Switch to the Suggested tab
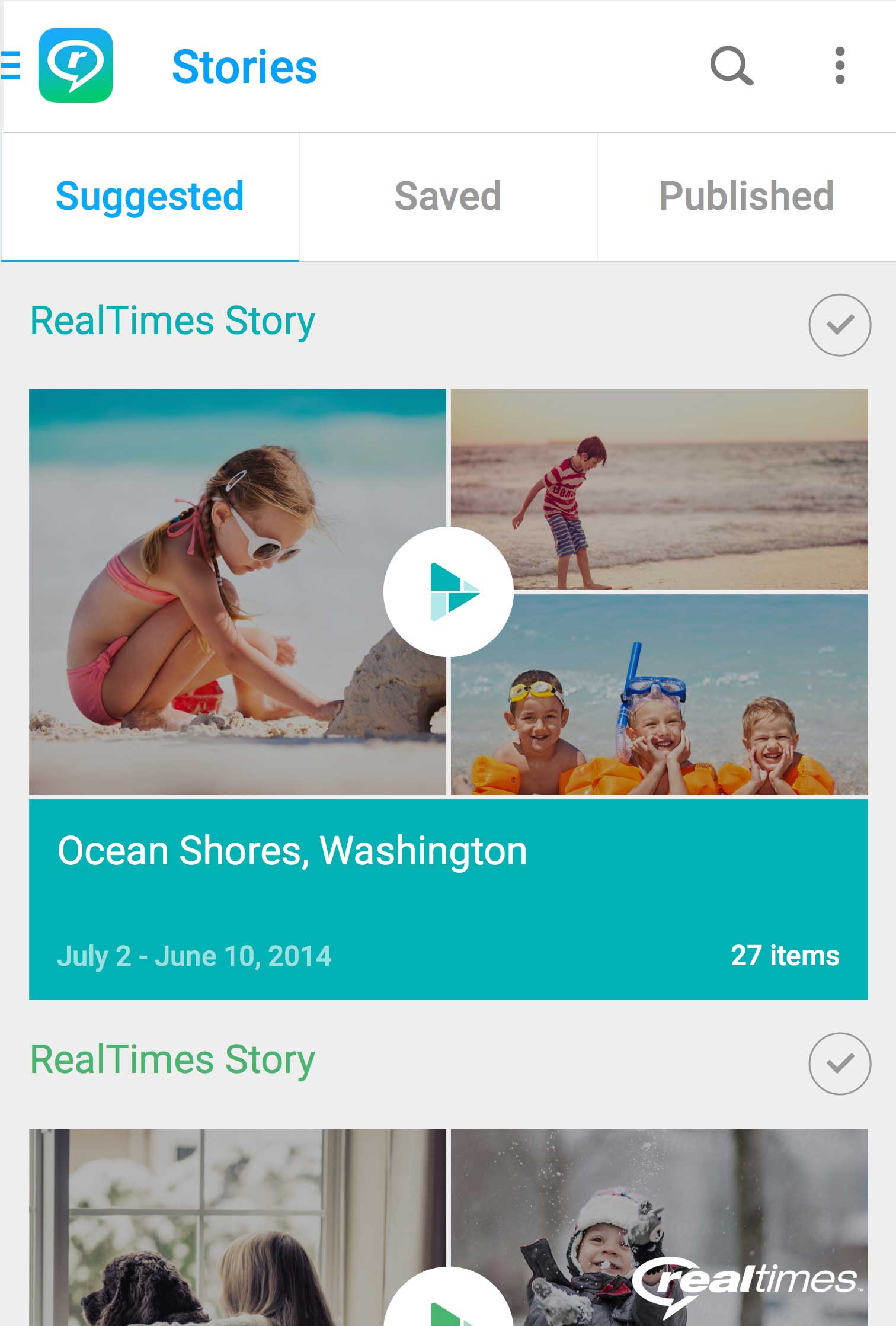 (150, 196)
